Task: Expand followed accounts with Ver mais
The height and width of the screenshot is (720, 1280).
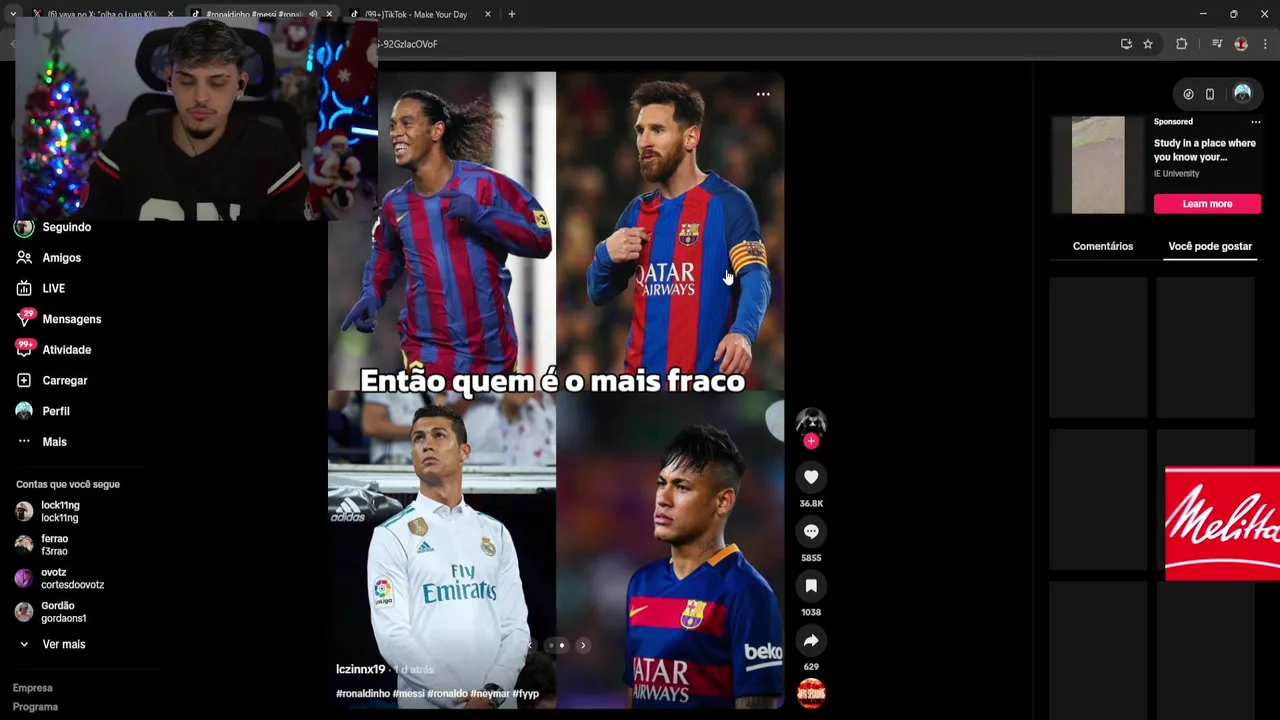Action: pyautogui.click(x=63, y=645)
